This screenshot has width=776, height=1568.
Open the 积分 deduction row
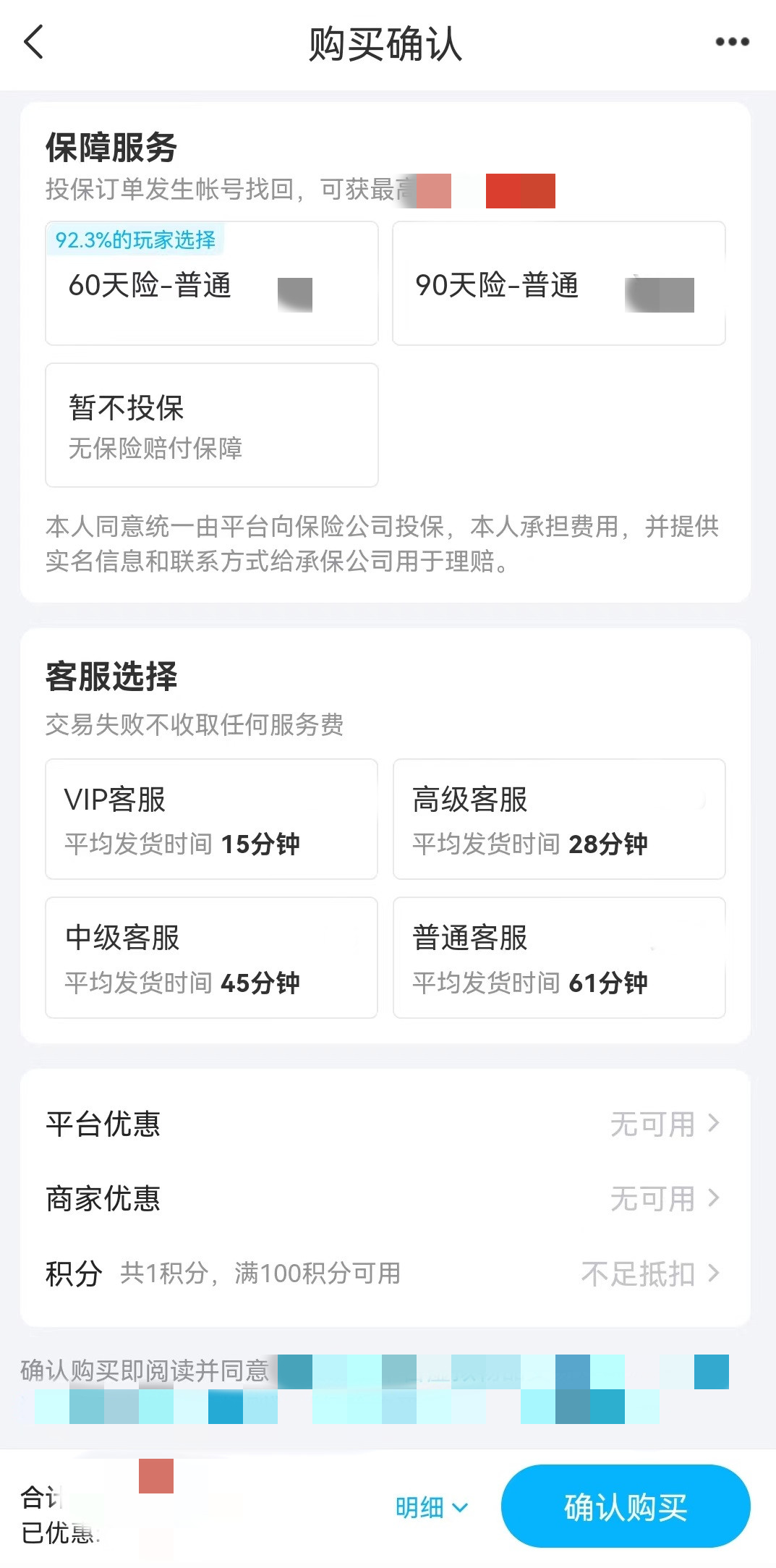(385, 1273)
